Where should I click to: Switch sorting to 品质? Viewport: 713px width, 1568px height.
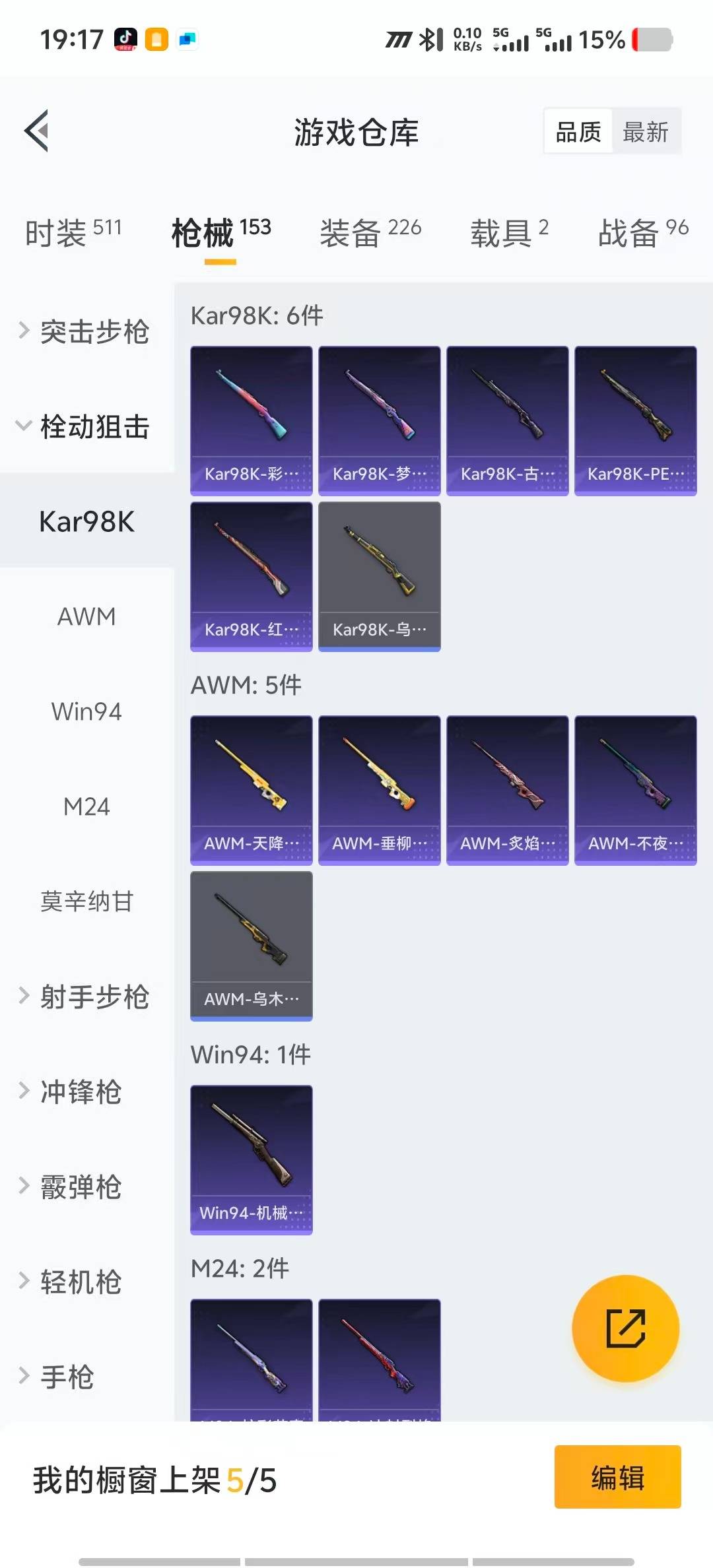[576, 131]
